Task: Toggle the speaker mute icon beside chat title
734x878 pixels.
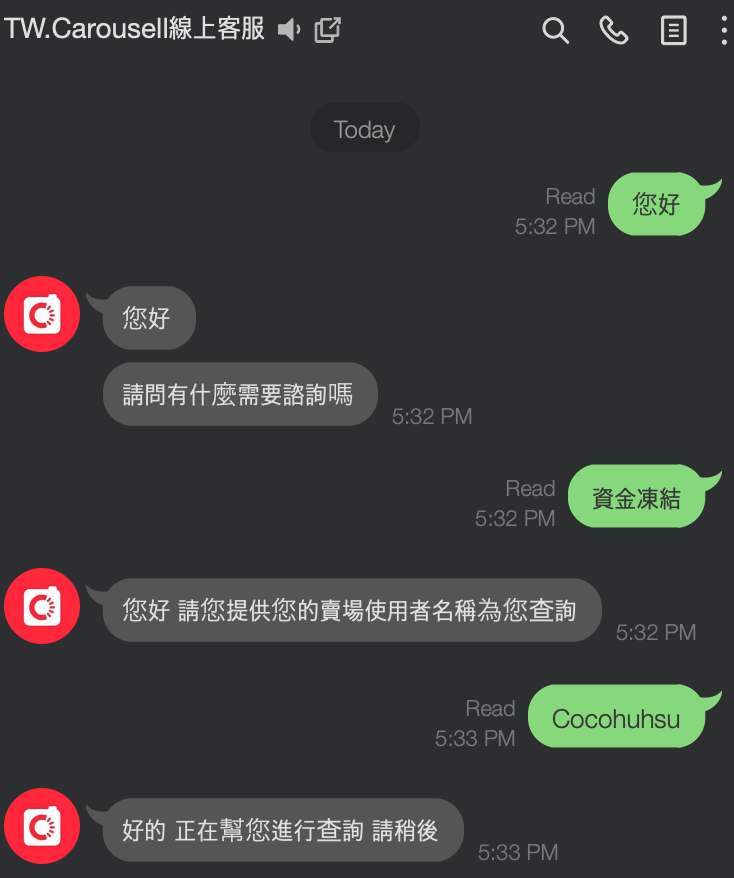Action: click(289, 30)
